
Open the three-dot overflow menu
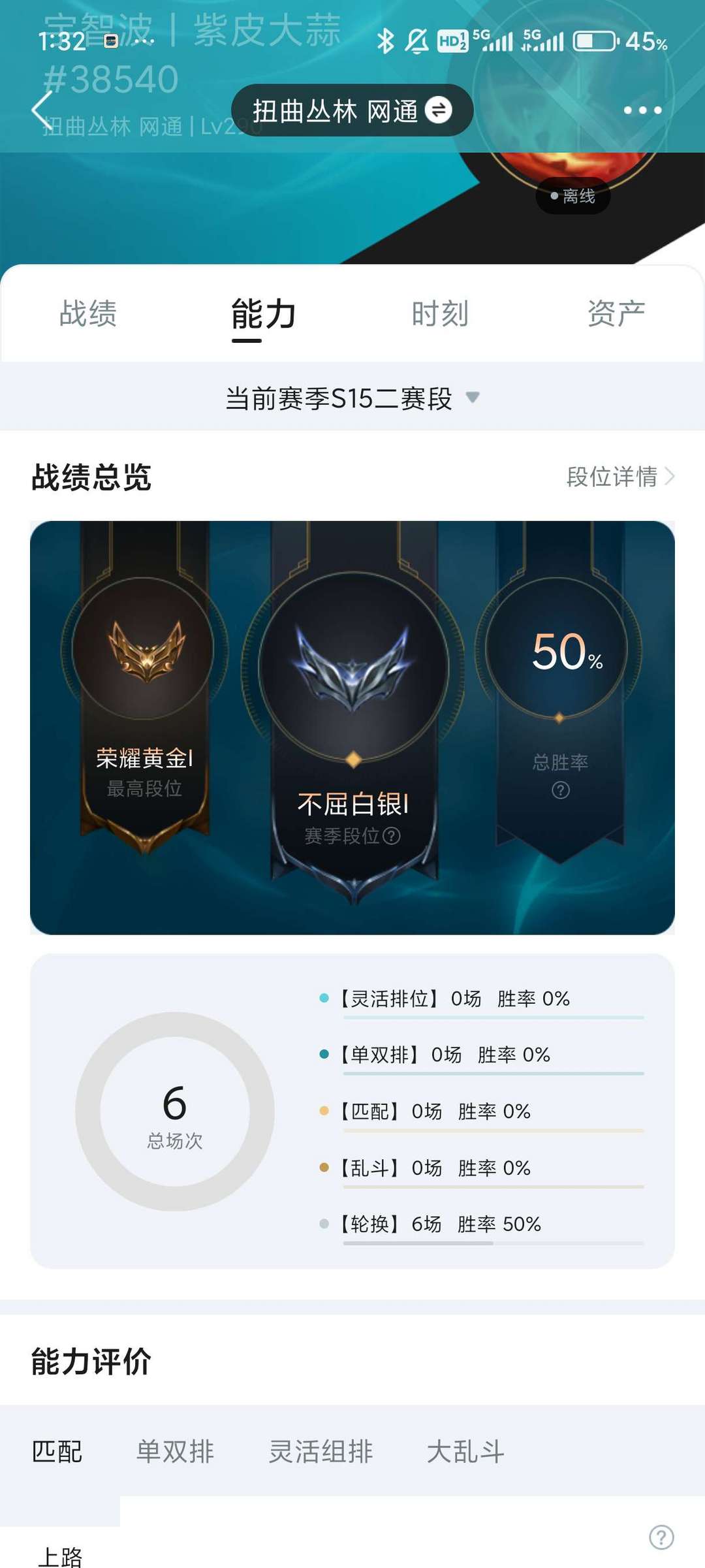click(x=642, y=110)
